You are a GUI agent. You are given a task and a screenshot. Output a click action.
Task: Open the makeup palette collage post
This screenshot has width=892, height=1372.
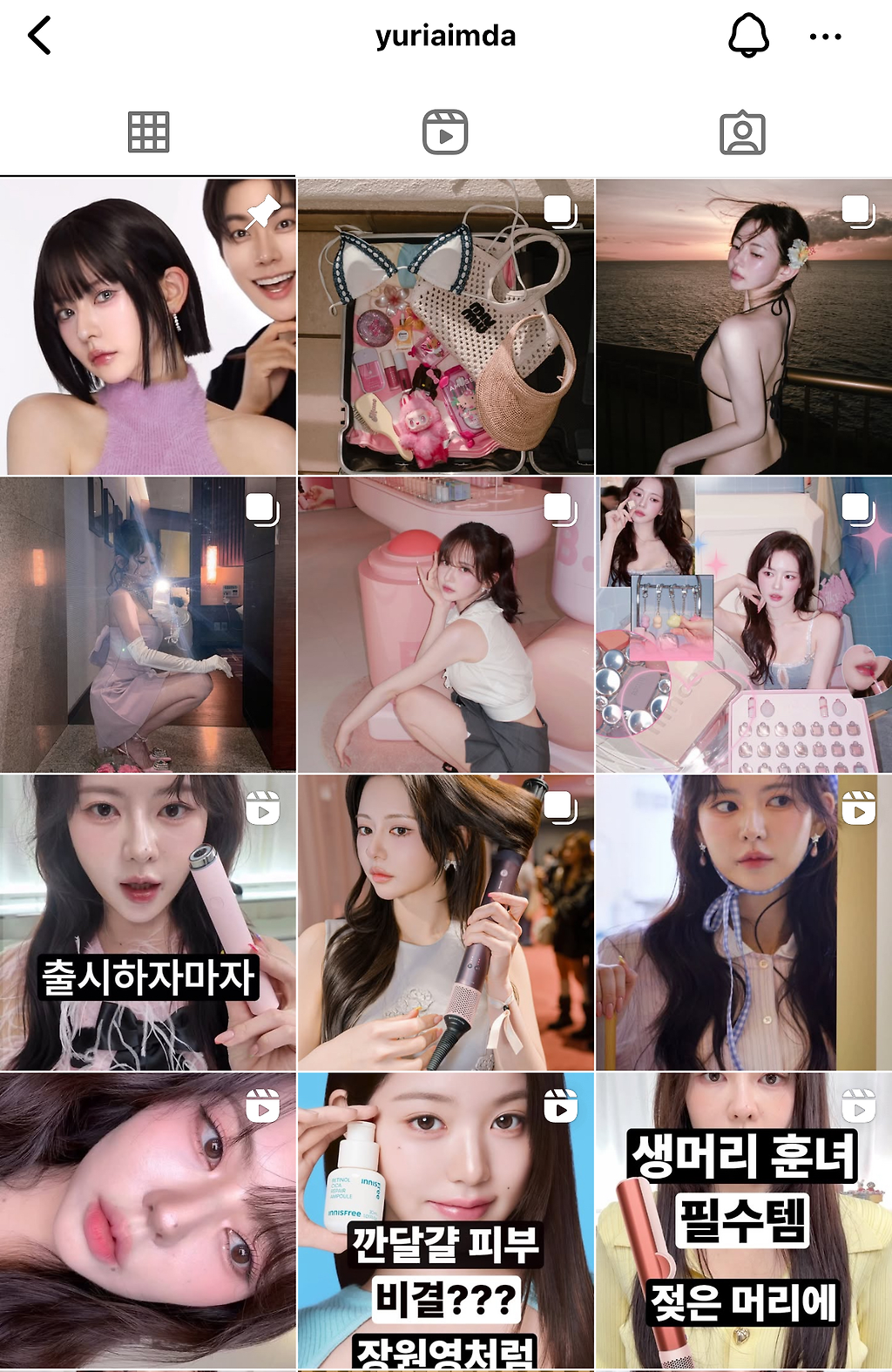click(743, 625)
